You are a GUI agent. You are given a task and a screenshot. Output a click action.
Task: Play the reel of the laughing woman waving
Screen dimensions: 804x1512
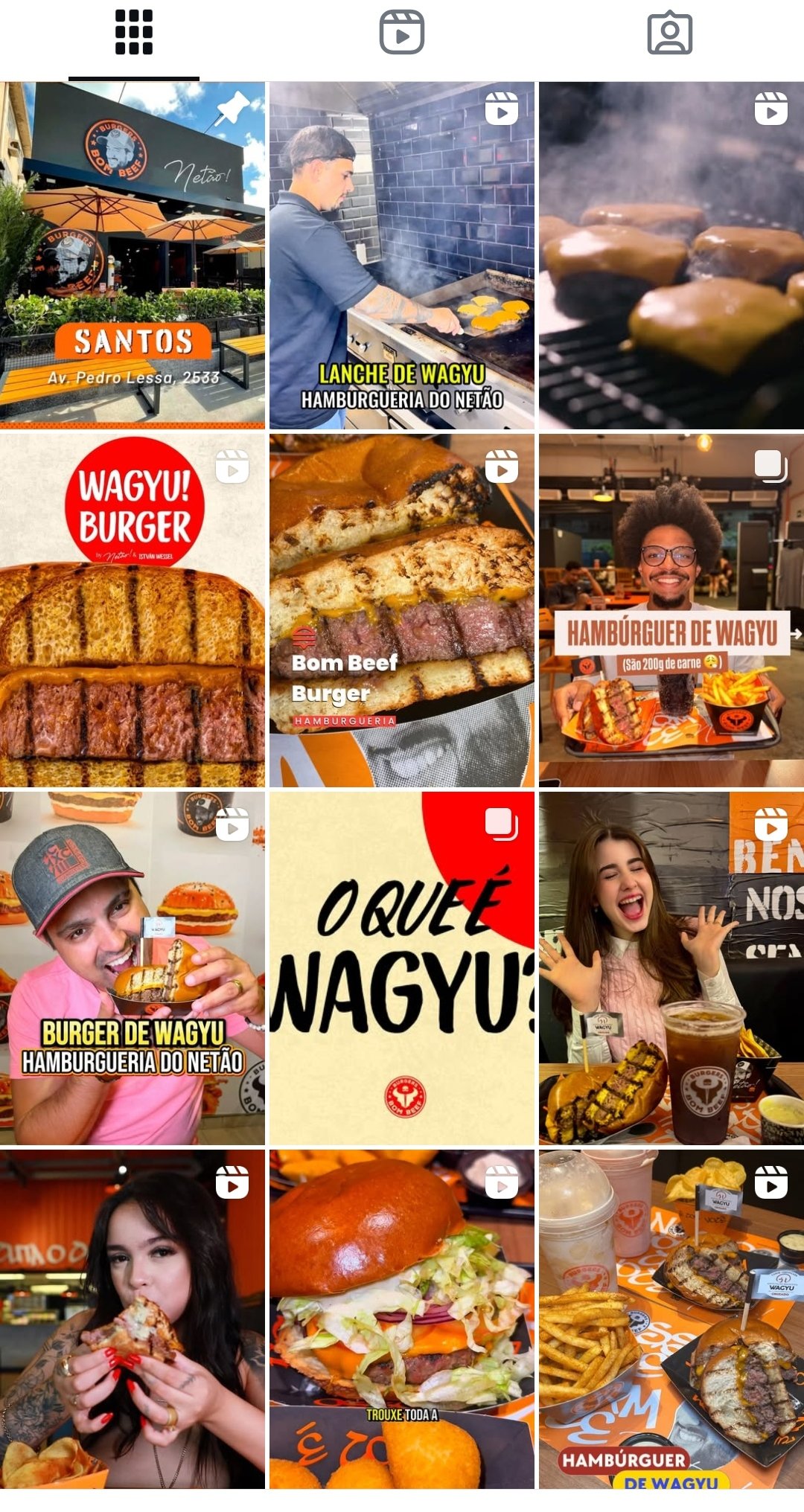coord(671,968)
